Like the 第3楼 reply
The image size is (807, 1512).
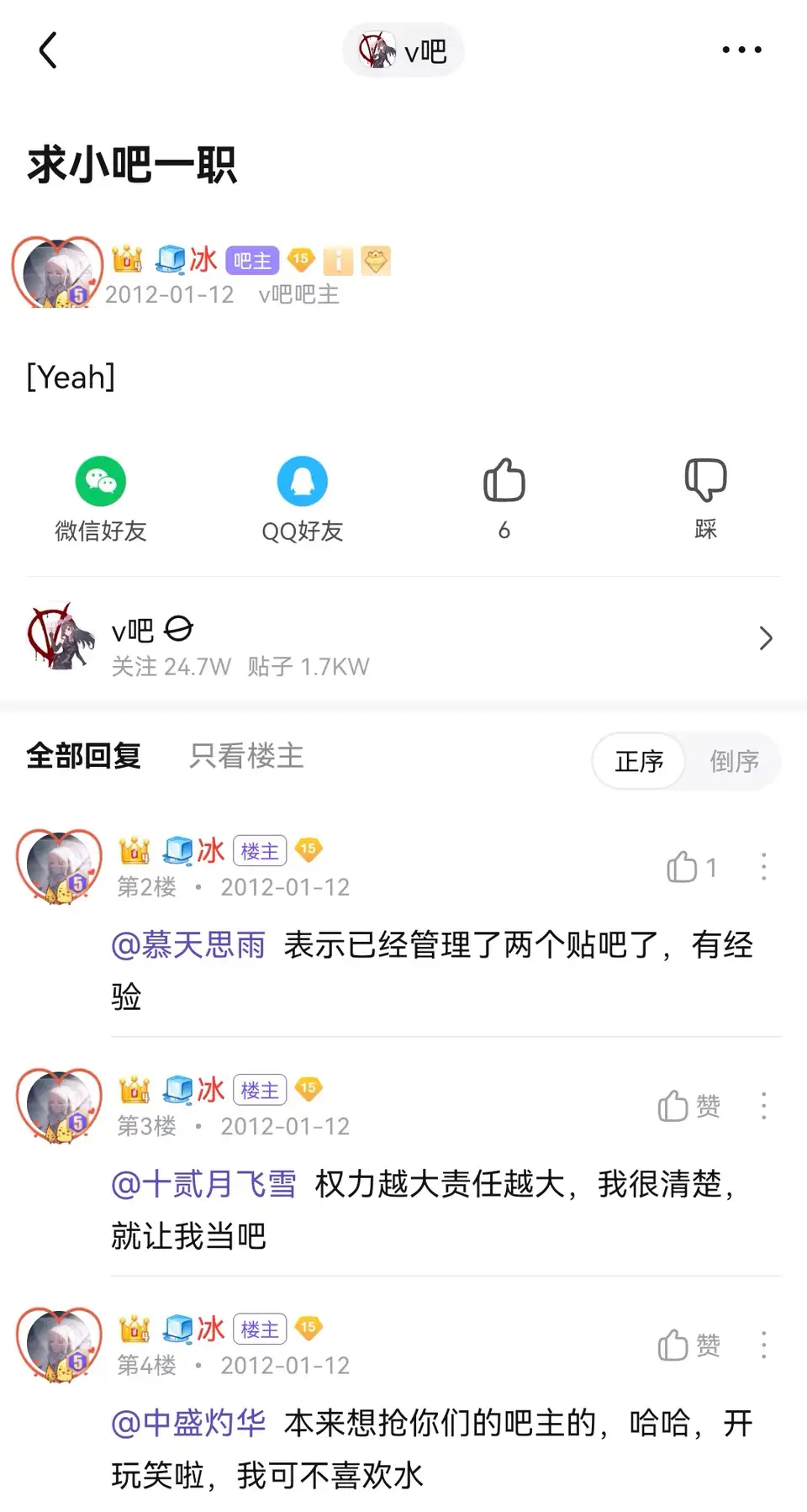coord(688,1106)
